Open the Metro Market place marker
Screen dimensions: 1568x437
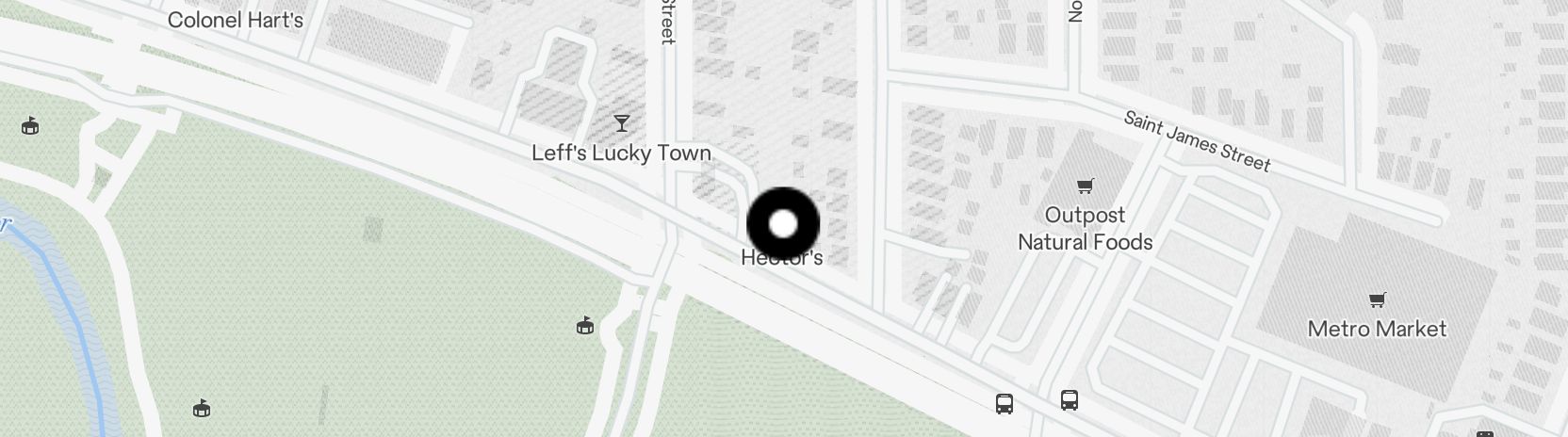point(1377,301)
